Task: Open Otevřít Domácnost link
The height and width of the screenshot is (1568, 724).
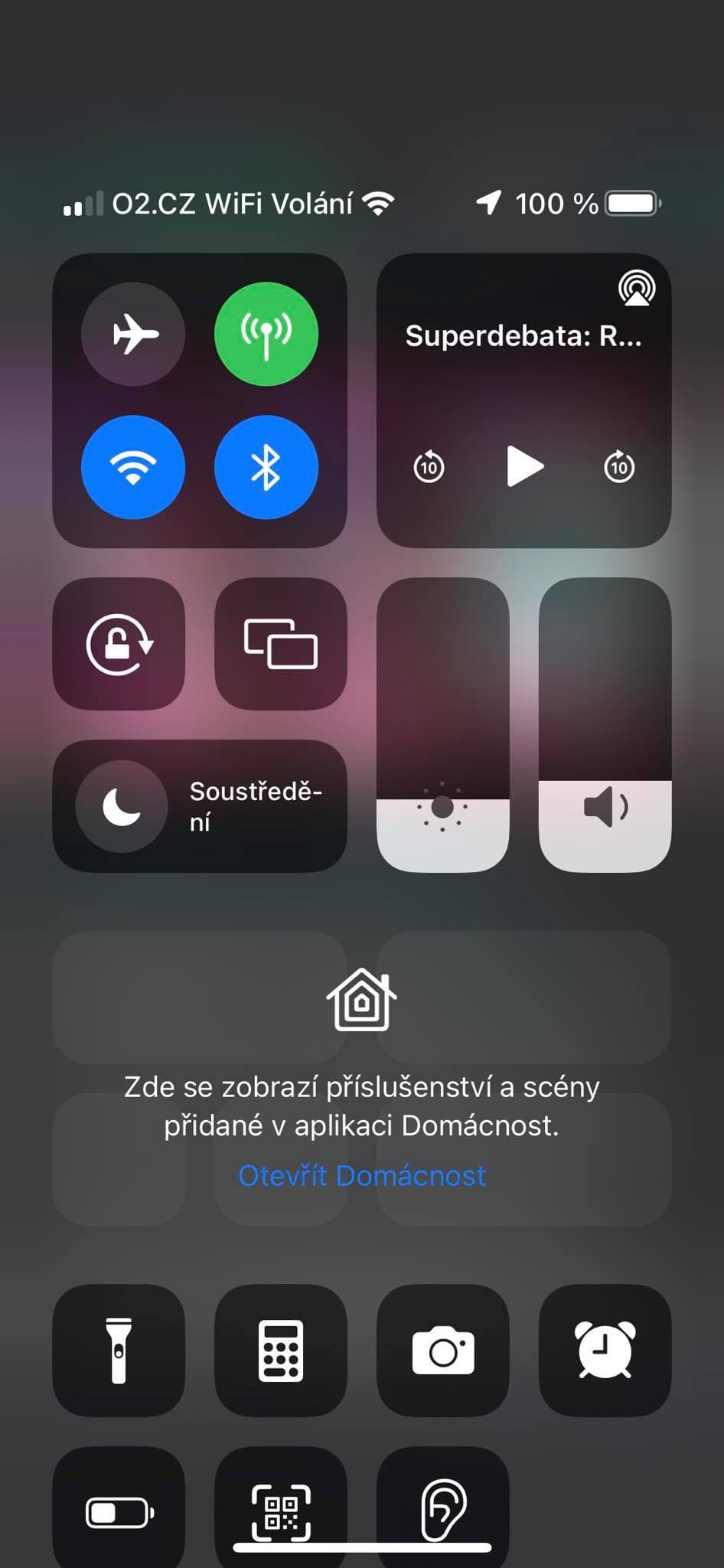Action: coord(361,1175)
